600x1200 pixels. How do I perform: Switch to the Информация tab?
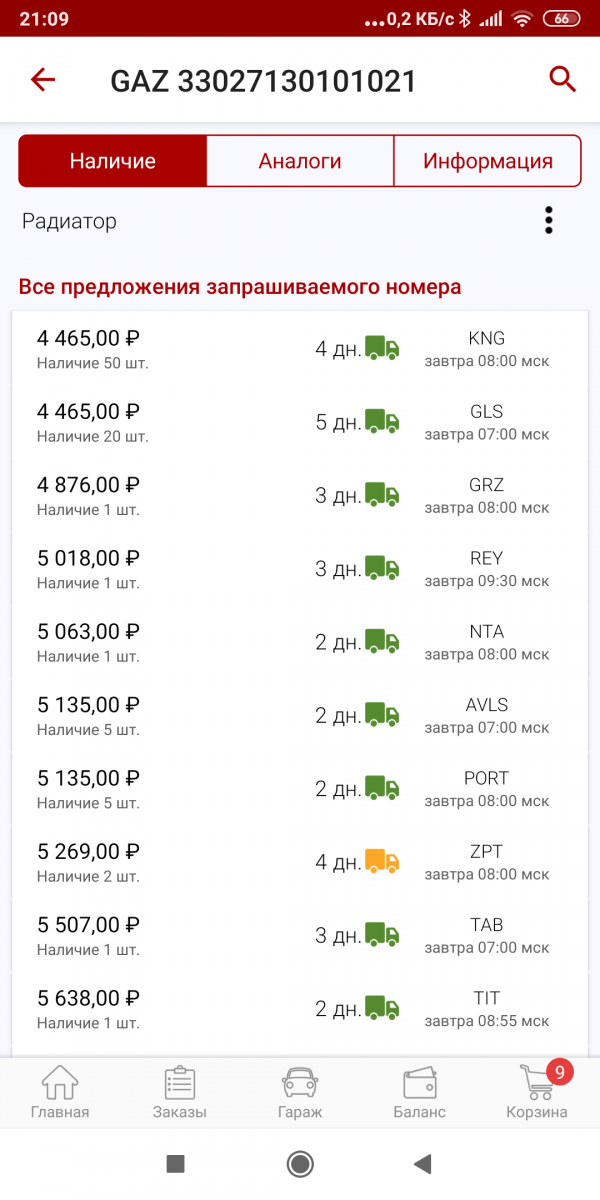pos(488,161)
